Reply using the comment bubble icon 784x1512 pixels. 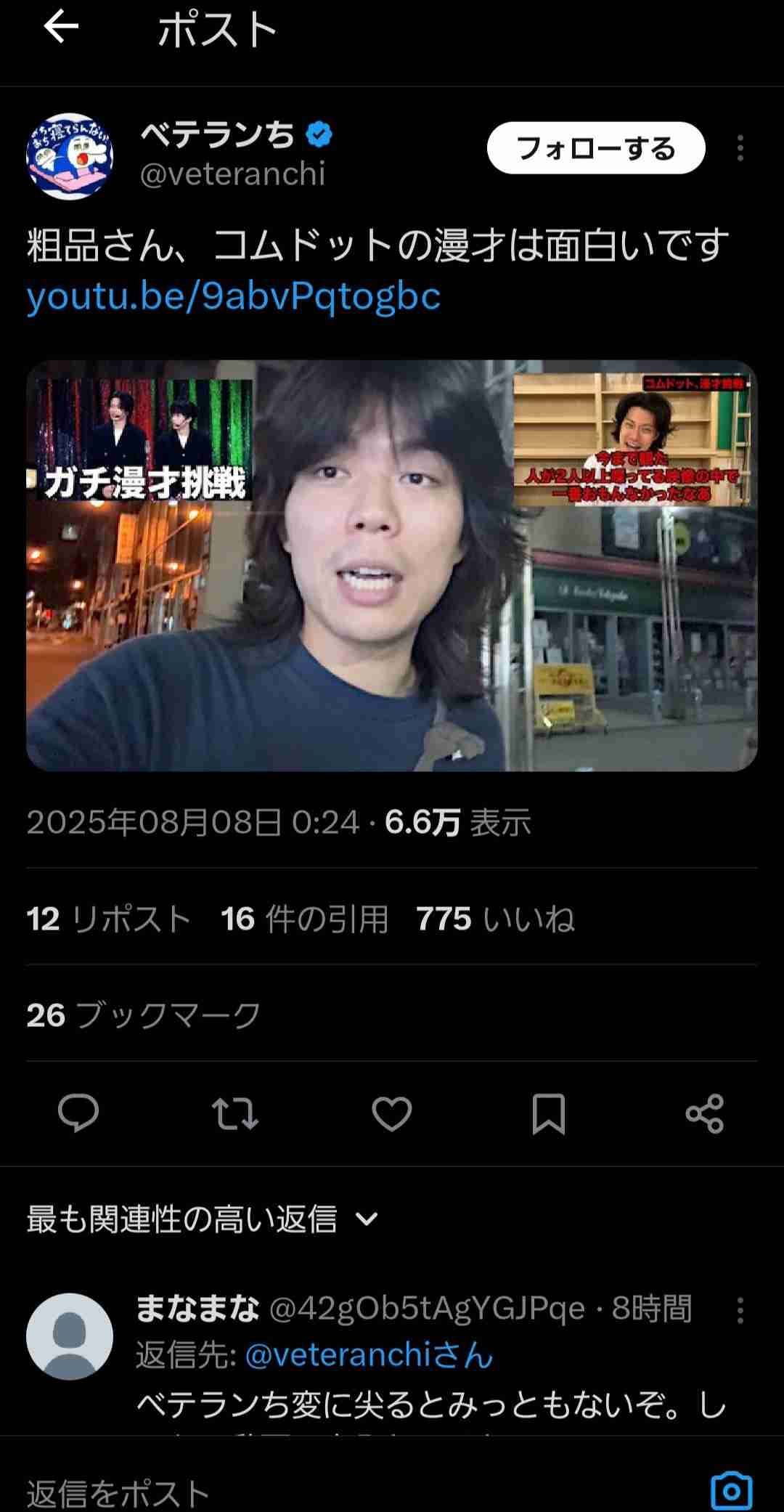[78, 1113]
